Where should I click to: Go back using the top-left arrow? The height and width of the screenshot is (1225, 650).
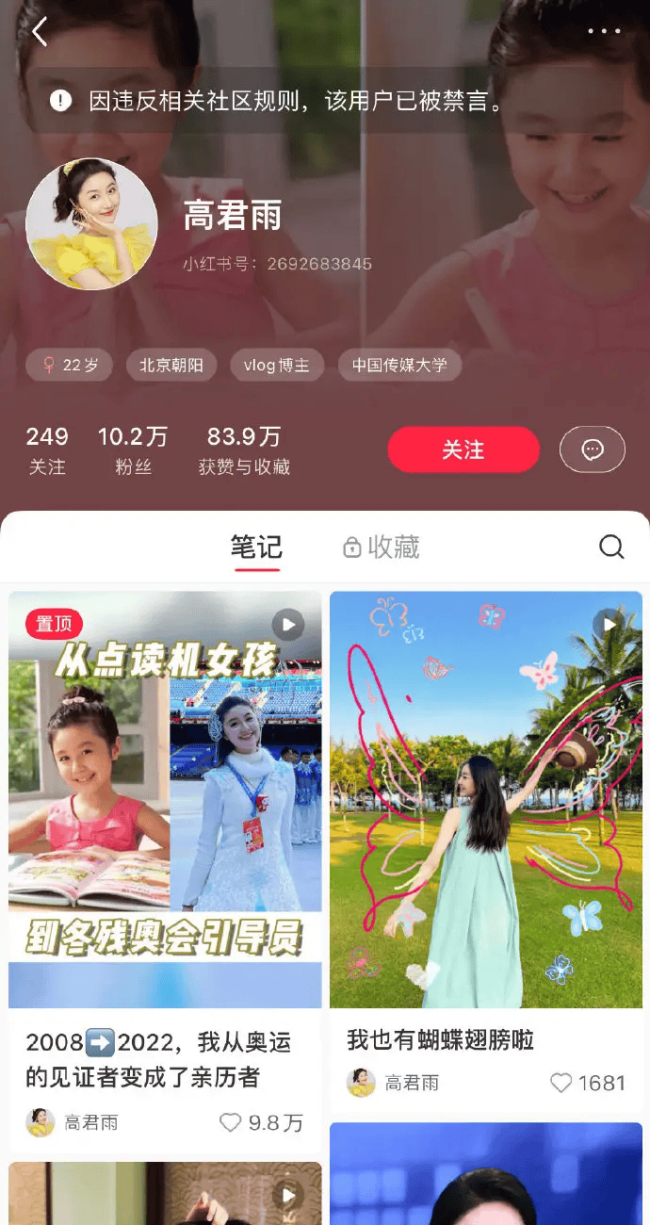[39, 32]
